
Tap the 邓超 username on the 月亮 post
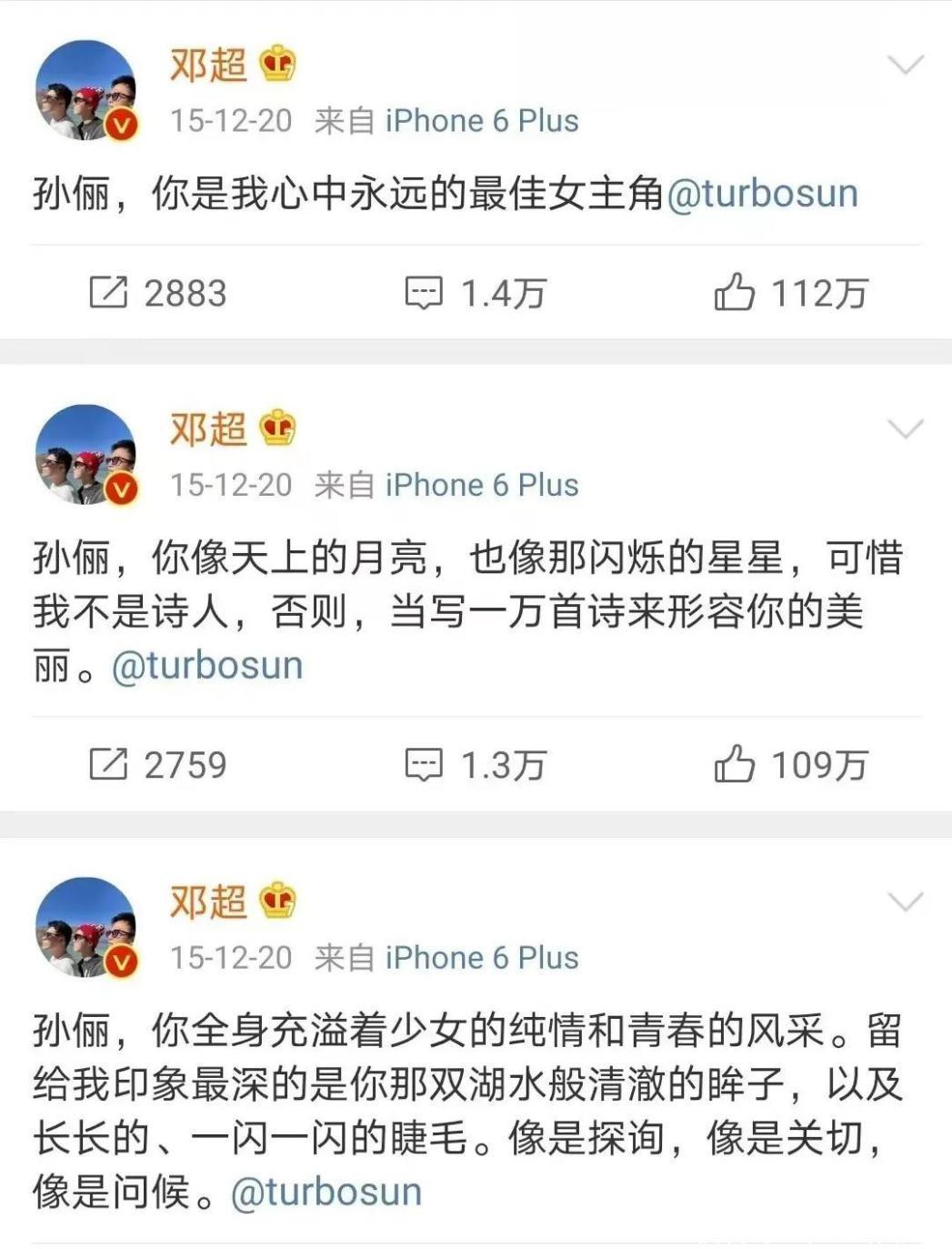pyautogui.click(x=208, y=428)
